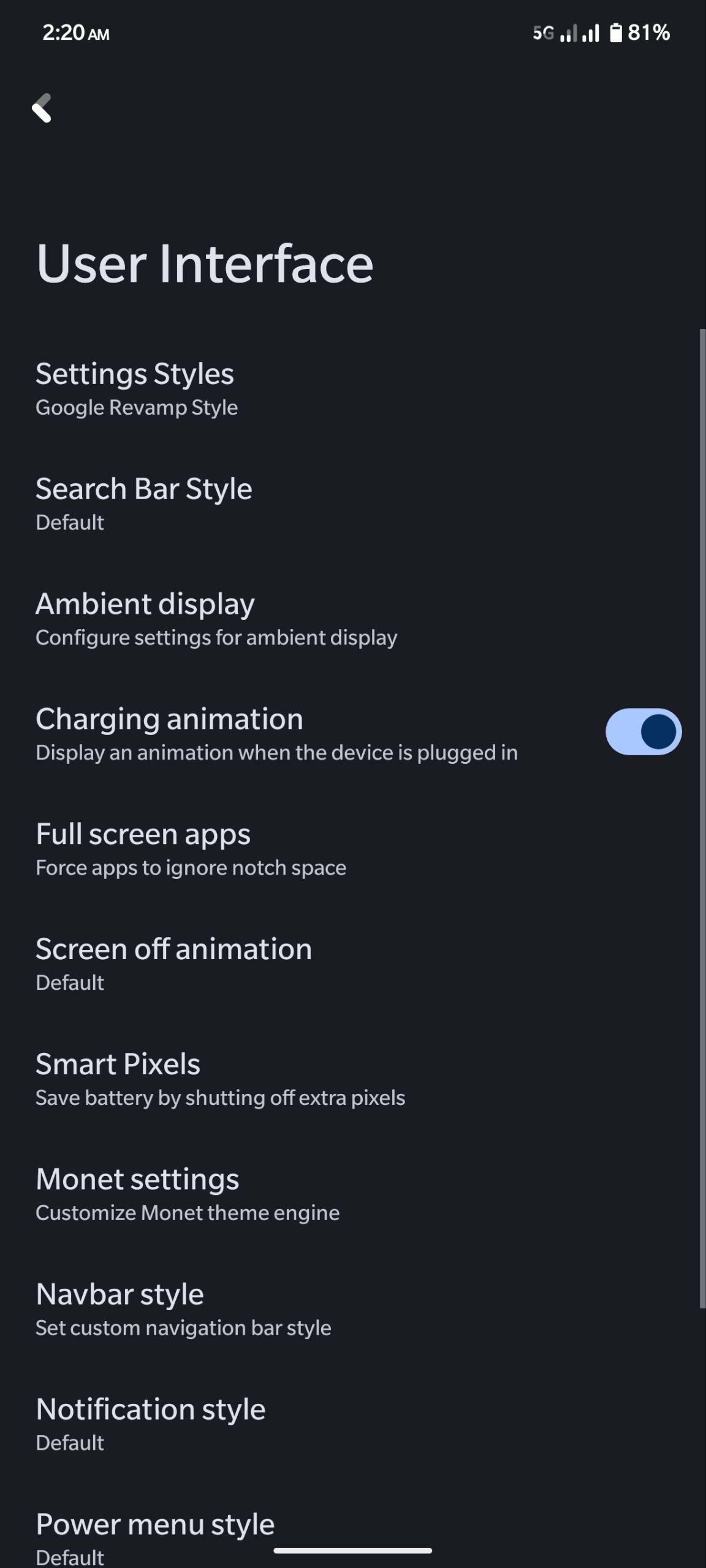Open Monet settings

coord(353,1196)
